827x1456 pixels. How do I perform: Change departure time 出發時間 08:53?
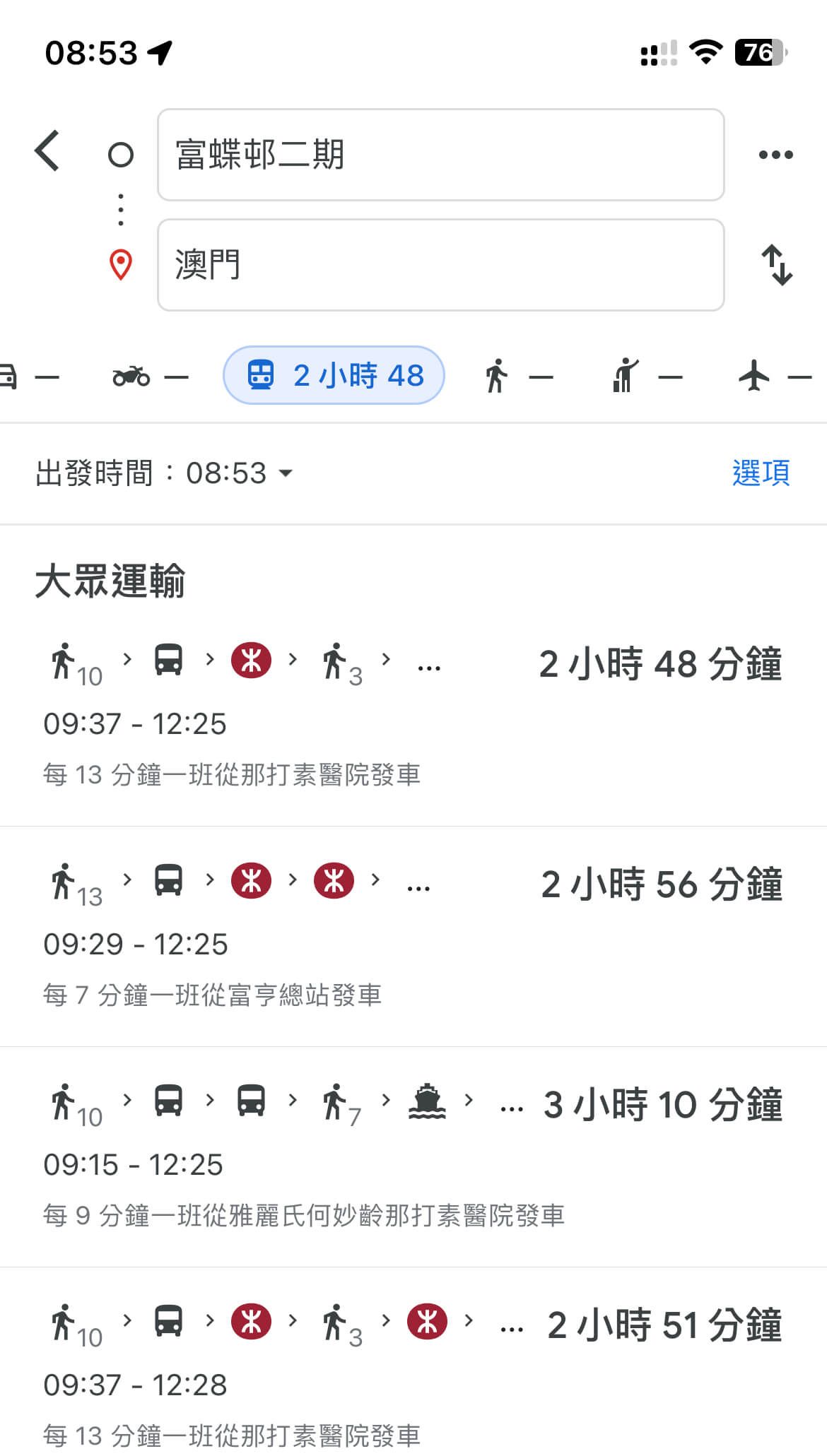point(164,473)
